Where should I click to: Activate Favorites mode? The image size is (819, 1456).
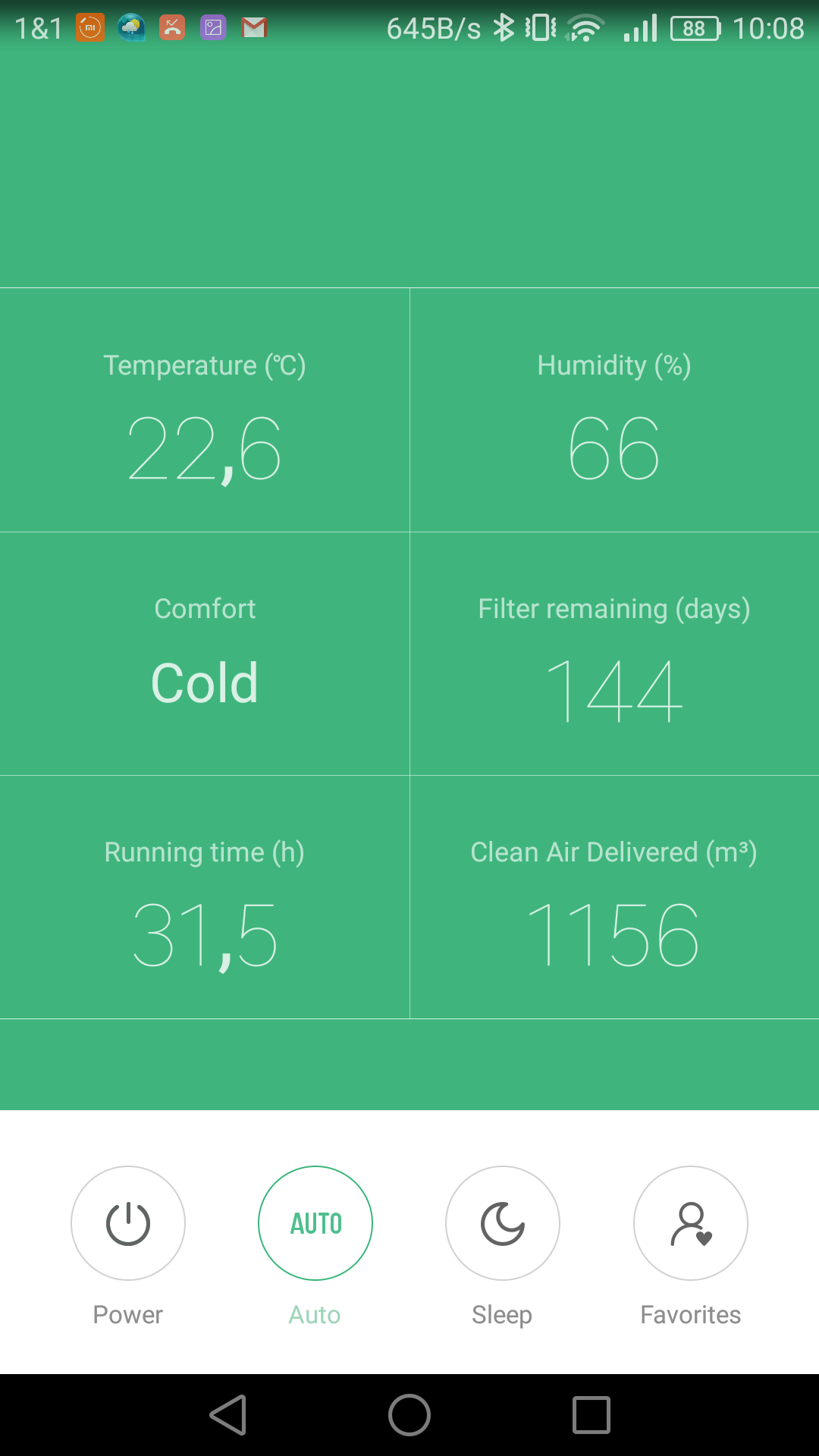(x=690, y=1222)
